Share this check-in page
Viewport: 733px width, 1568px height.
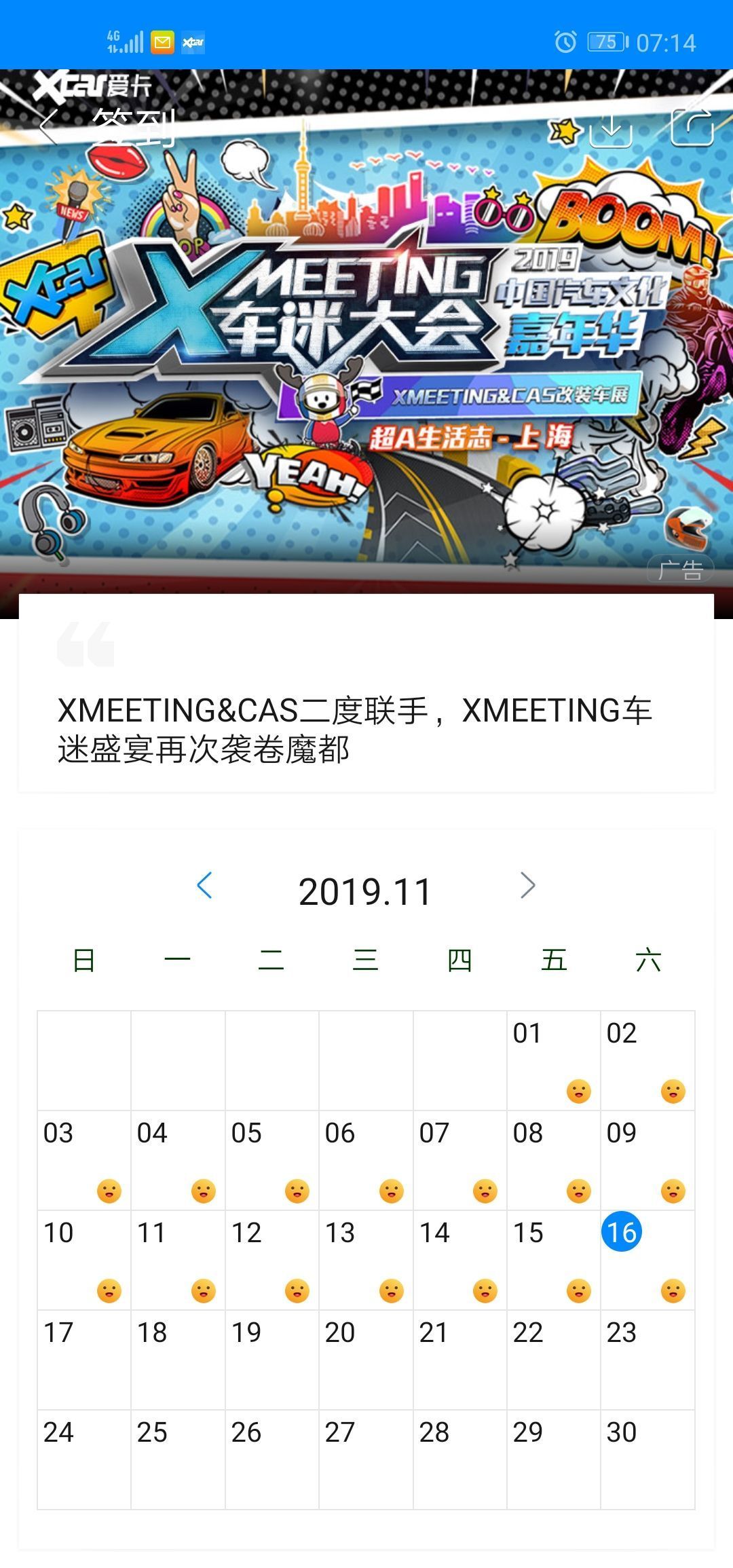691,127
